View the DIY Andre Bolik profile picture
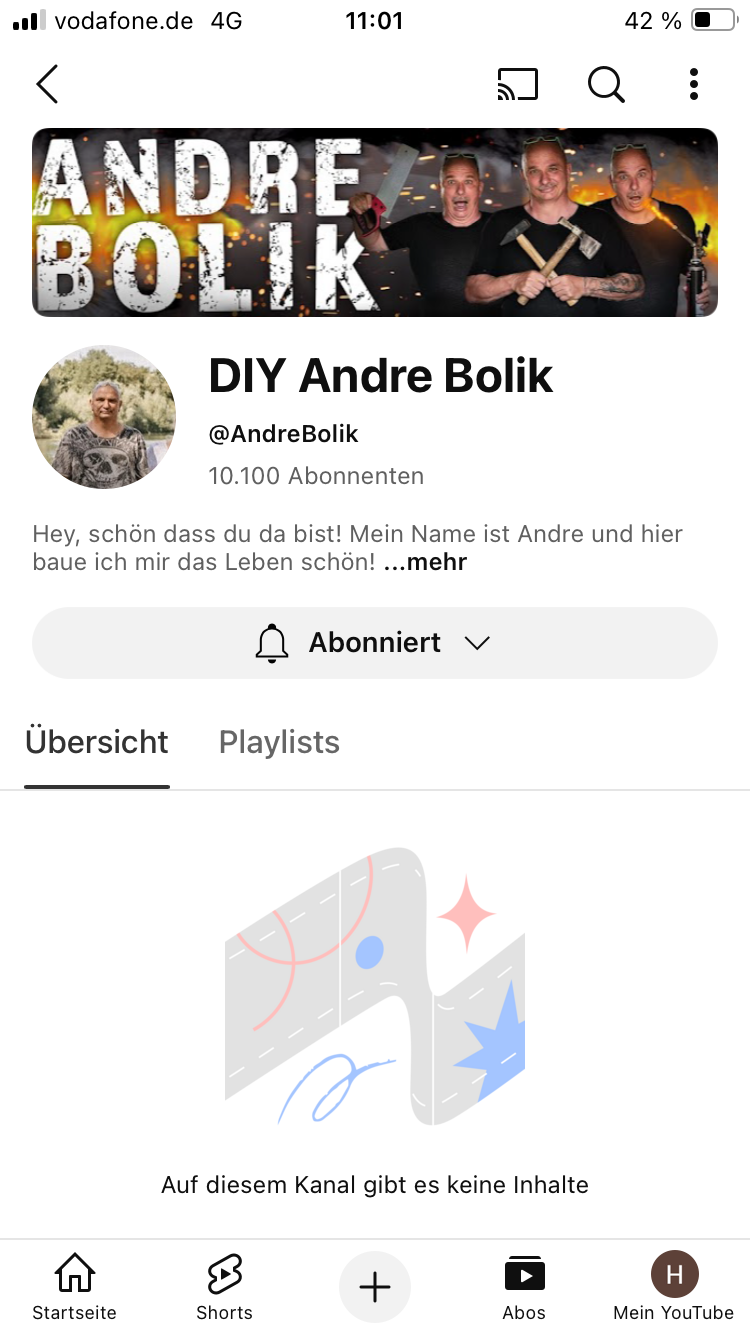The height and width of the screenshot is (1334, 750). [x=104, y=417]
